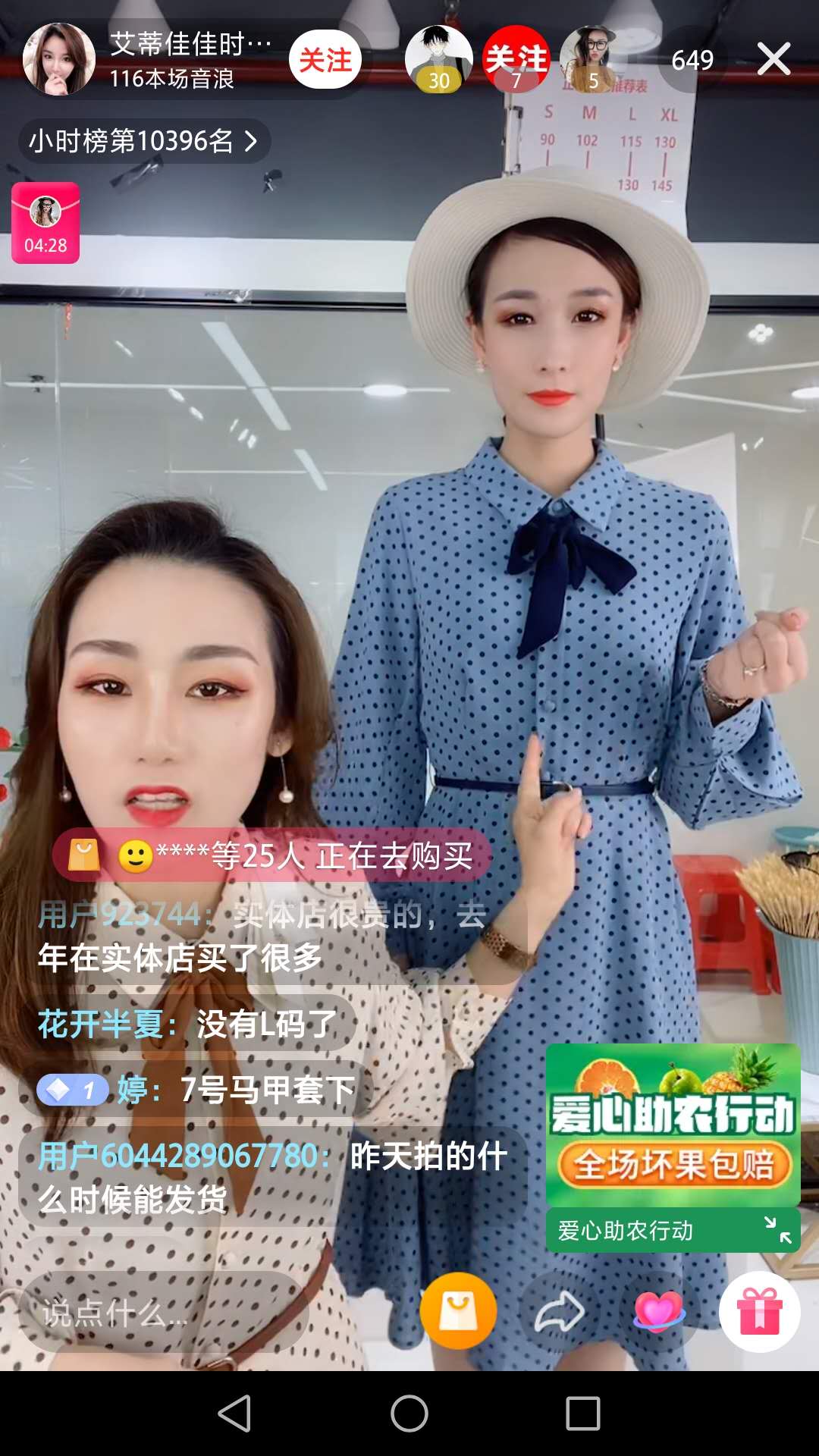Share this live stream
This screenshot has height=1456, width=819.
point(560,1312)
